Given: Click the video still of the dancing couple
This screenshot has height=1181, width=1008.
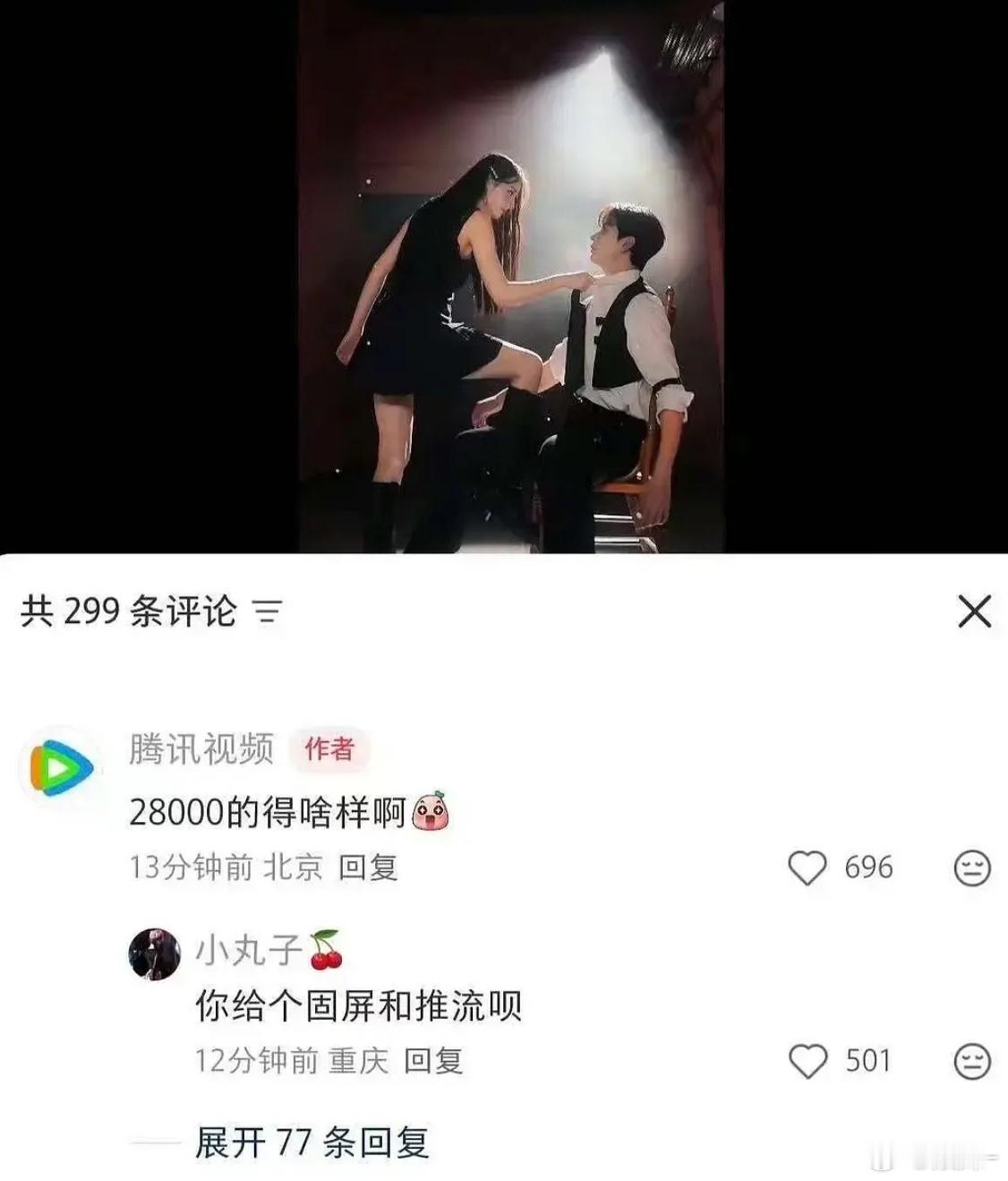Looking at the screenshot, I should click(504, 278).
